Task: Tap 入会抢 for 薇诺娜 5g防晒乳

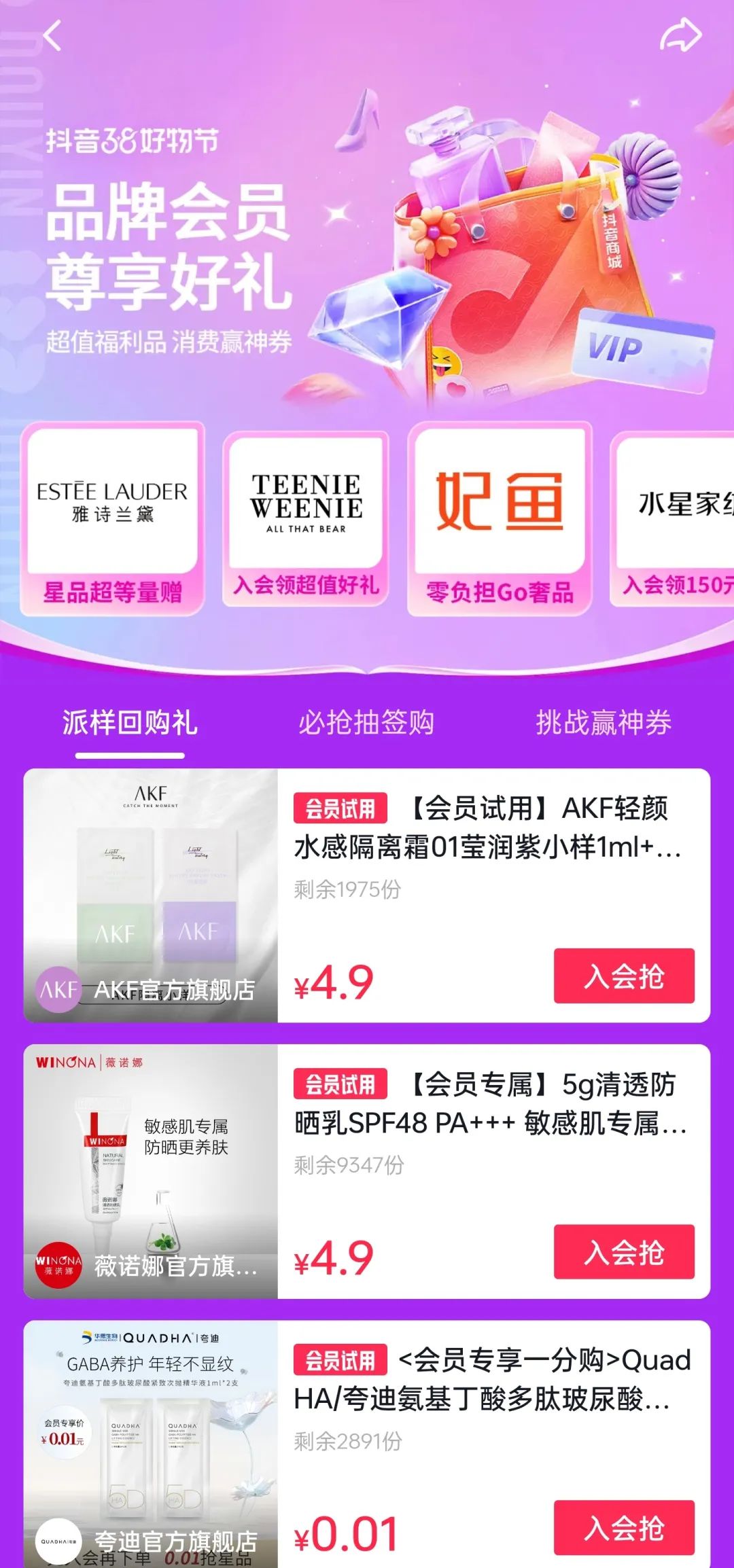Action: (x=624, y=1251)
